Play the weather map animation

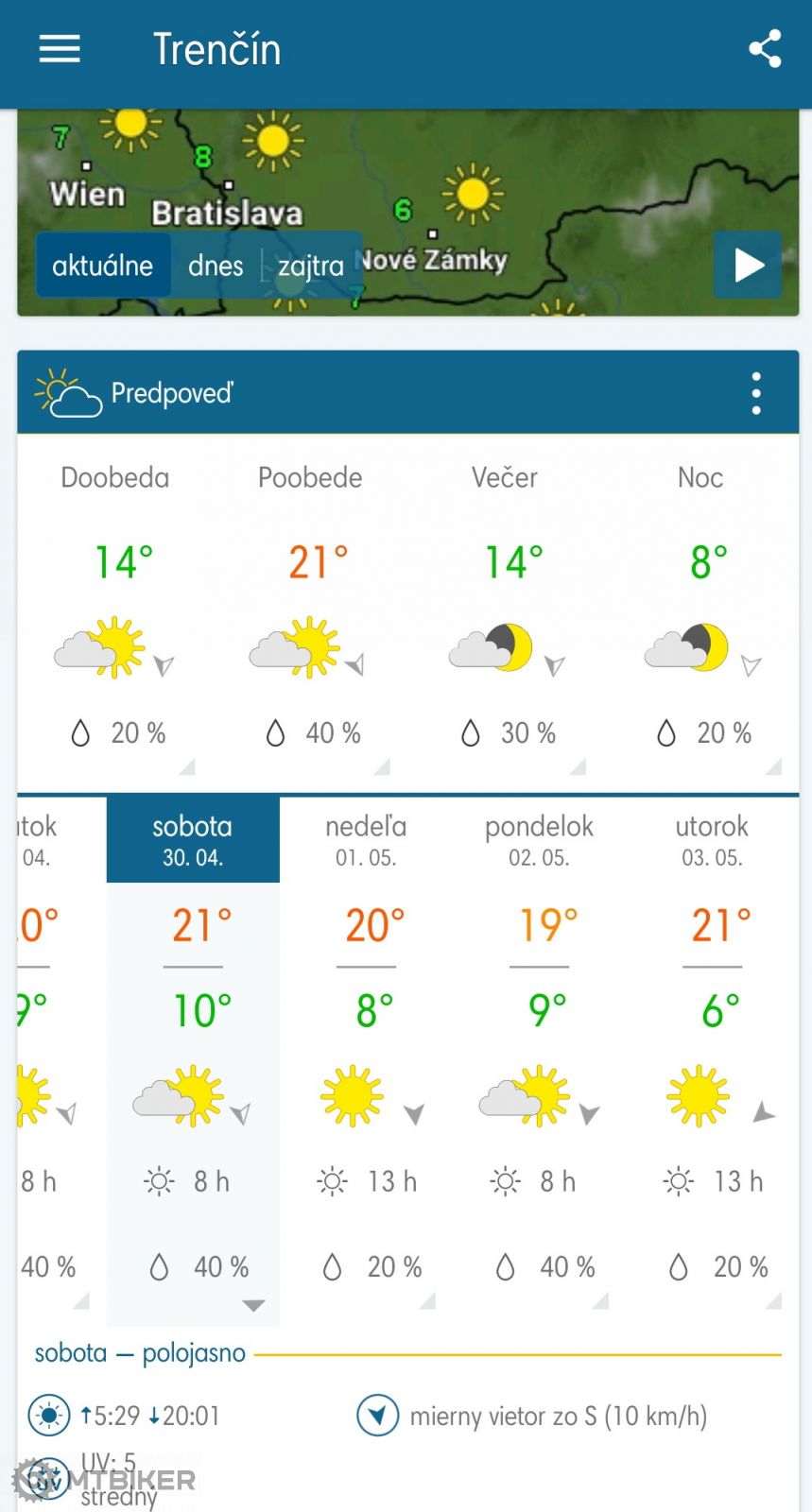(748, 266)
